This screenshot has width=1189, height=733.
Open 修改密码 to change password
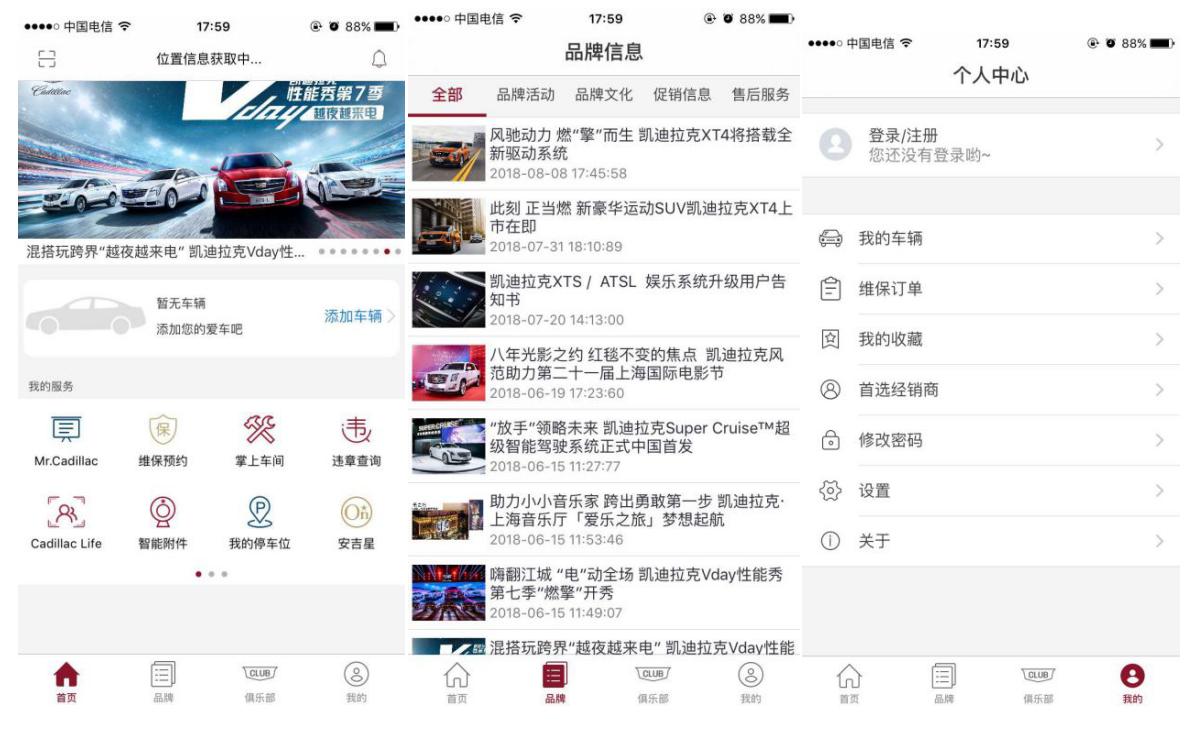(x=991, y=440)
